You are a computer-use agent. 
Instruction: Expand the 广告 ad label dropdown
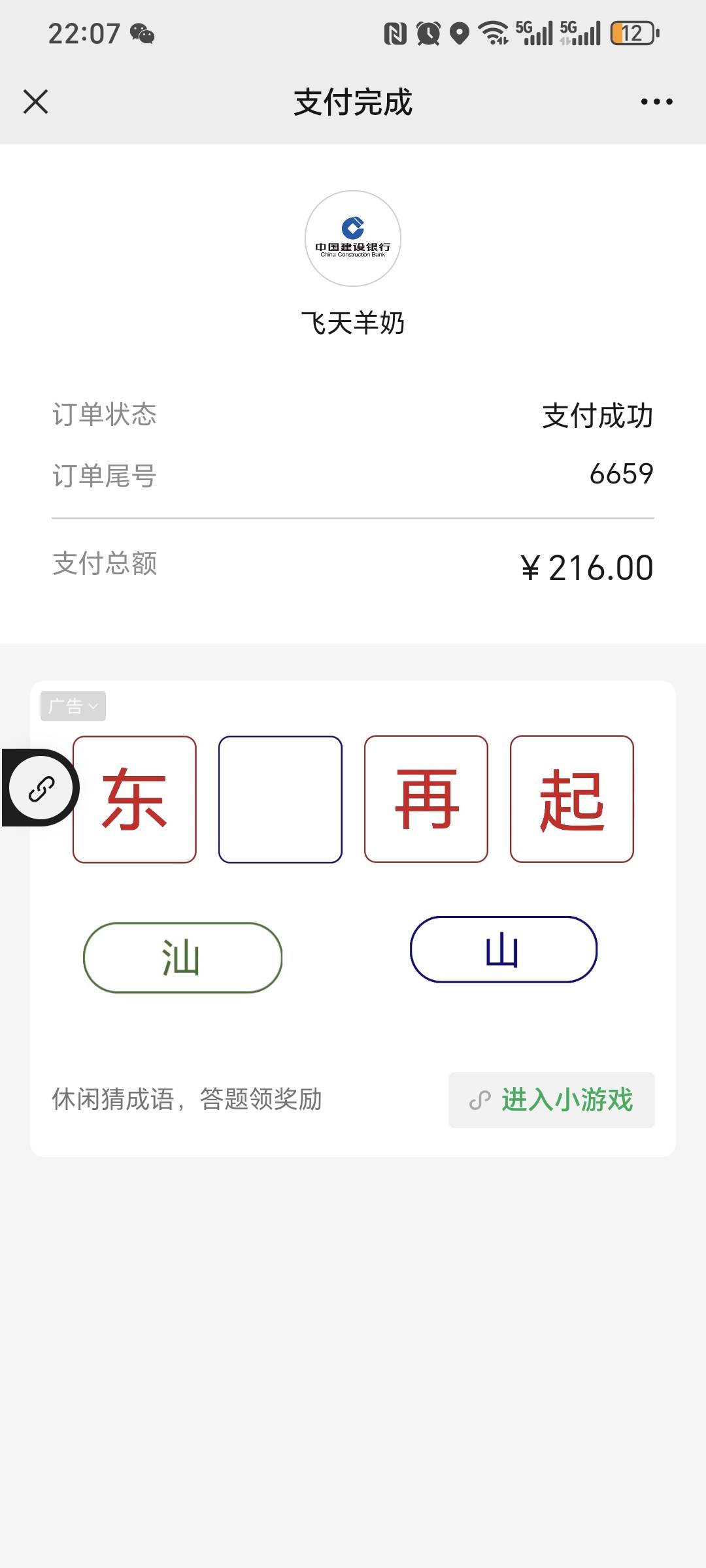[x=73, y=706]
